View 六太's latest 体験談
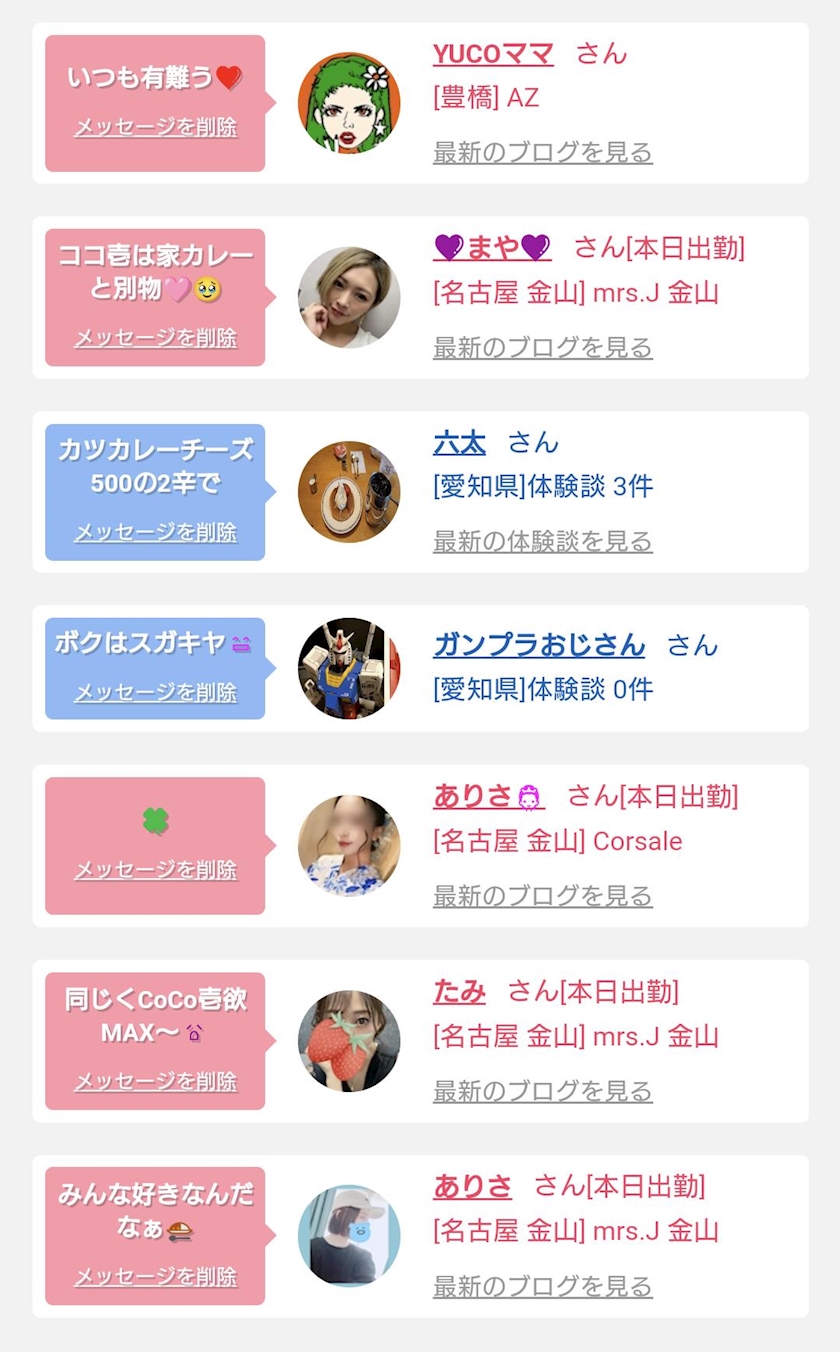 point(542,542)
